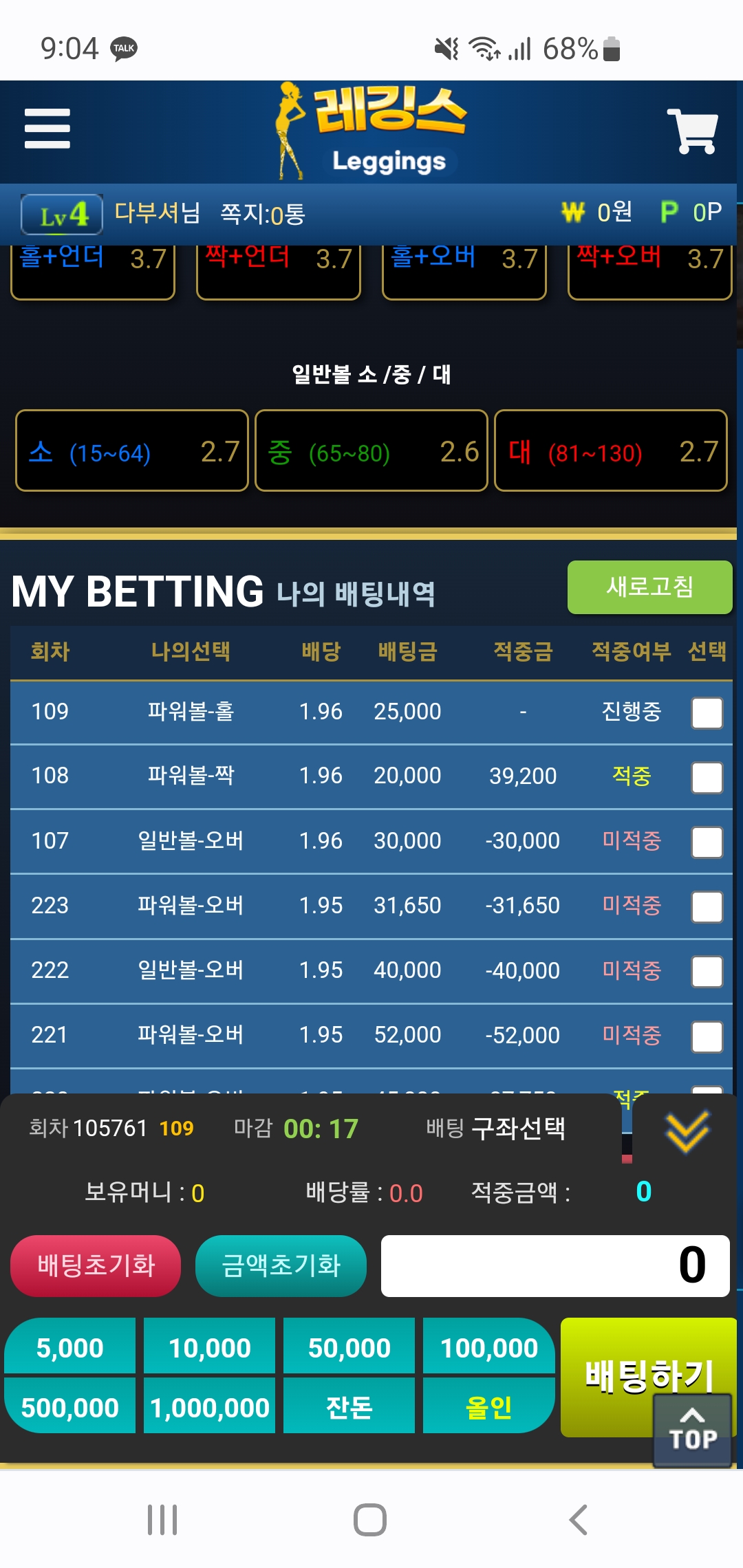Check the box for round 223
This screenshot has width=743, height=1568.
tap(707, 906)
